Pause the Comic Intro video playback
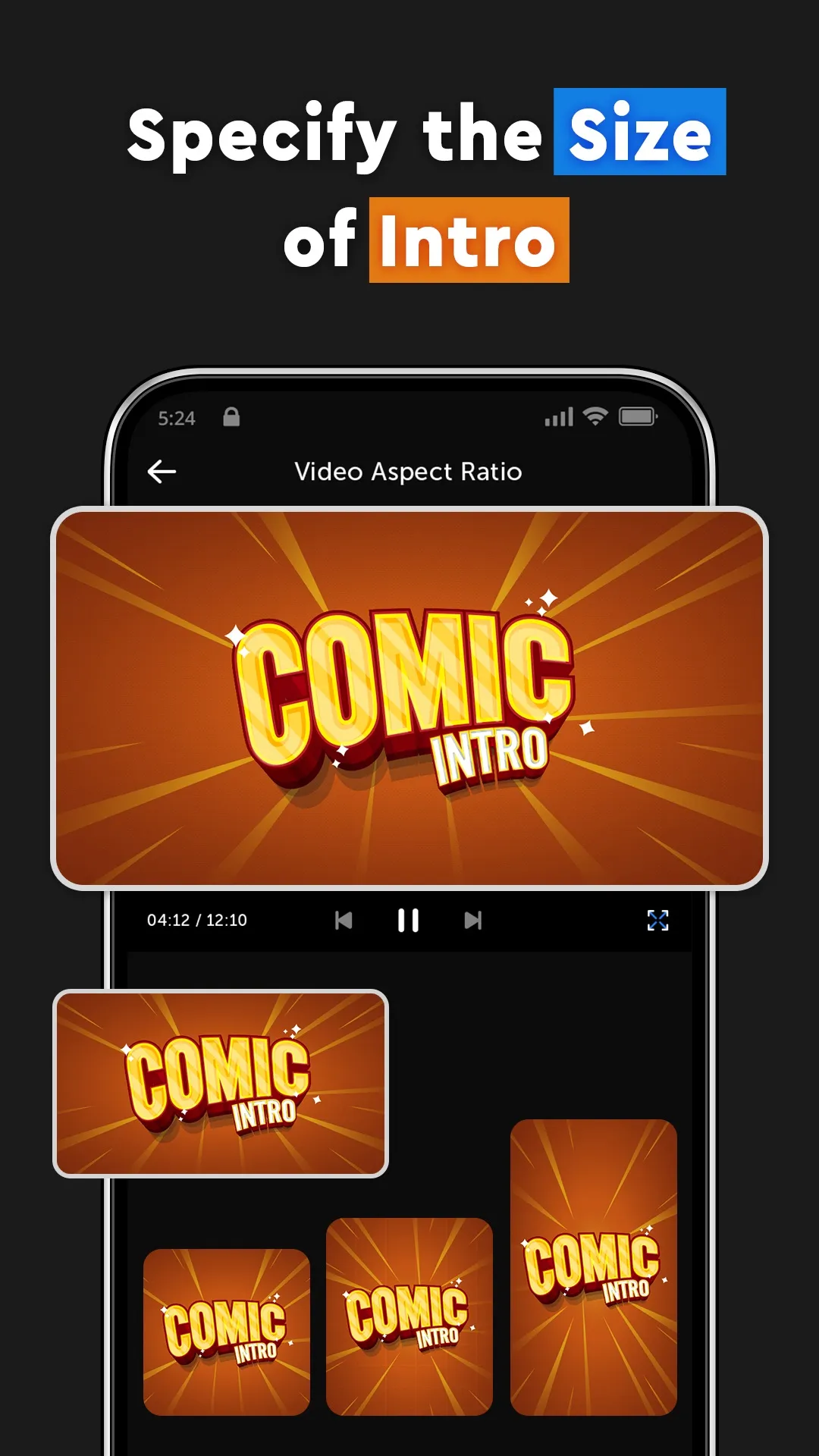819x1456 pixels. [x=409, y=920]
